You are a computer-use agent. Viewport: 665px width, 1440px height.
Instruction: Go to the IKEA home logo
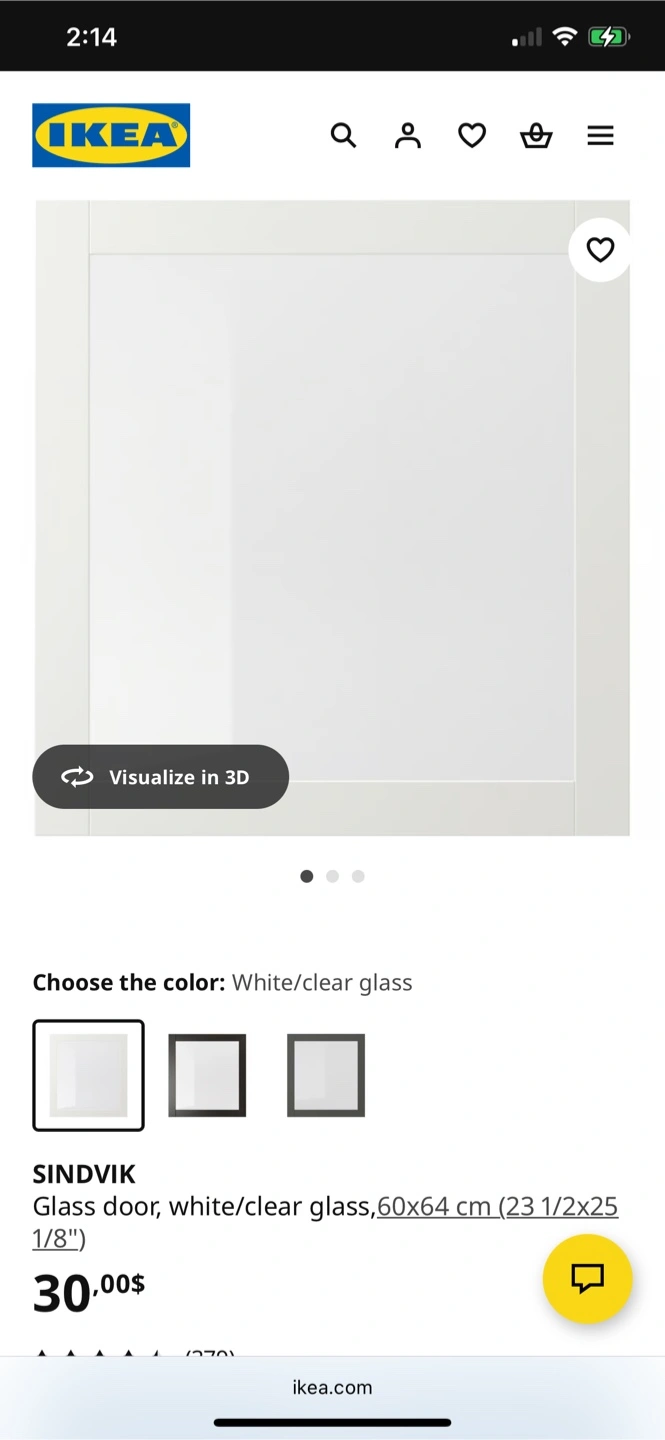(x=111, y=135)
